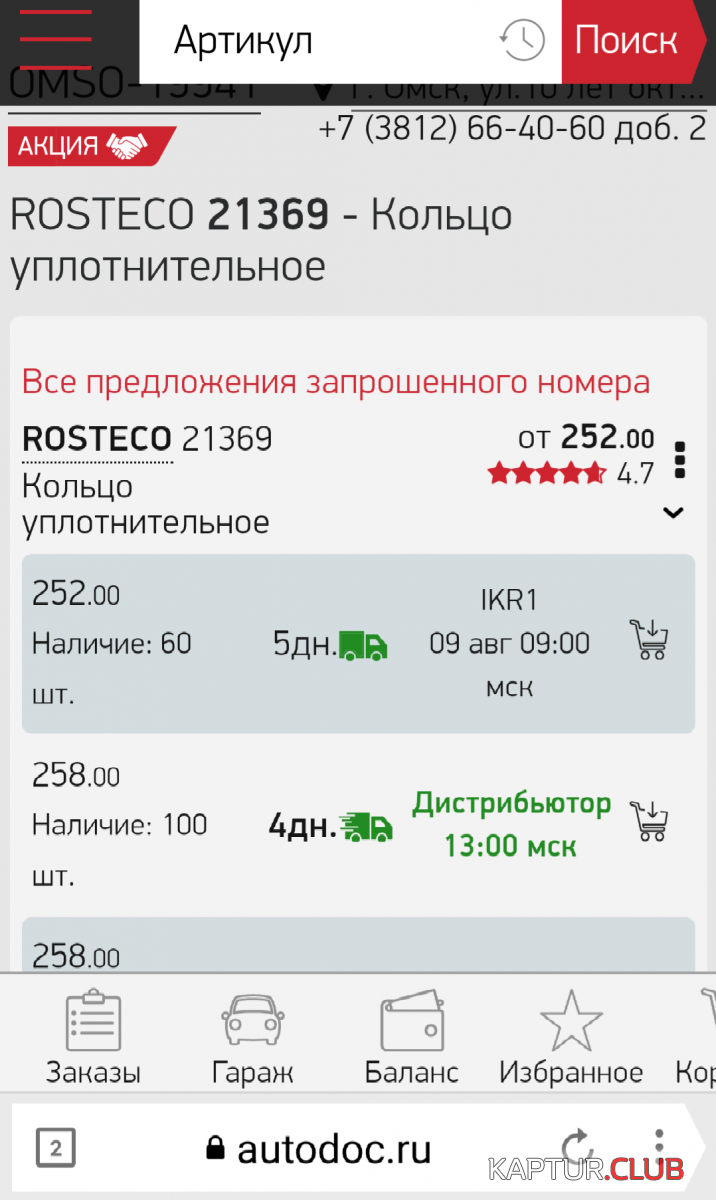Tap the red Поиск button
Image resolution: width=716 pixels, height=1200 pixels.
(x=627, y=41)
